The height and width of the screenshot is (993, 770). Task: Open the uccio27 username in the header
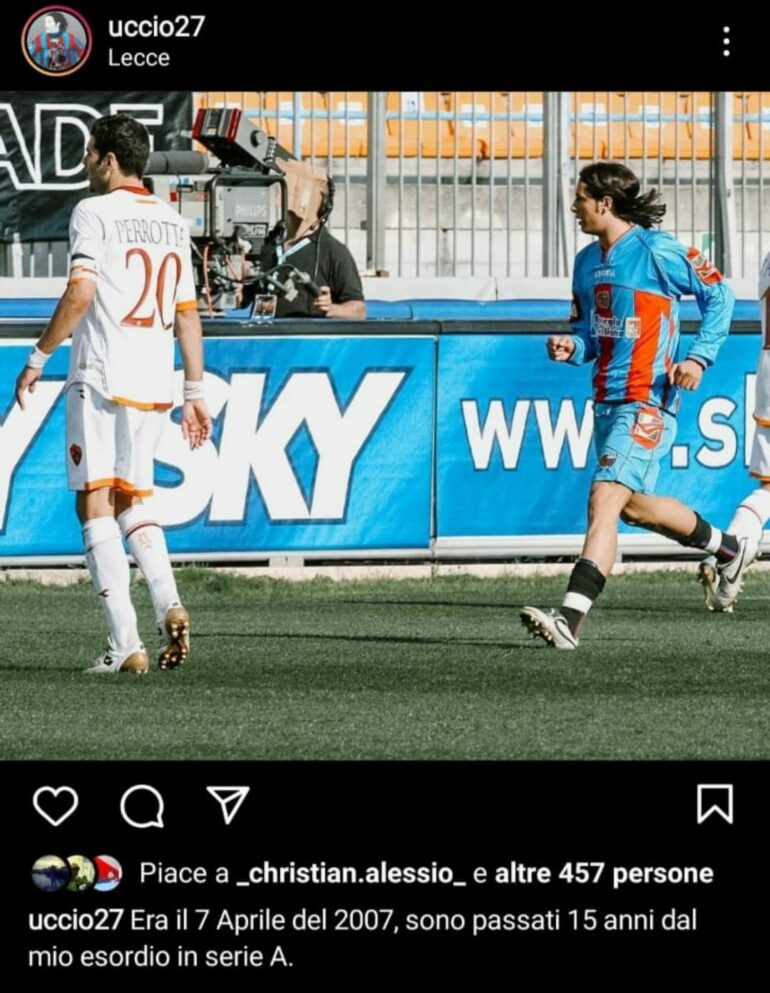click(156, 27)
